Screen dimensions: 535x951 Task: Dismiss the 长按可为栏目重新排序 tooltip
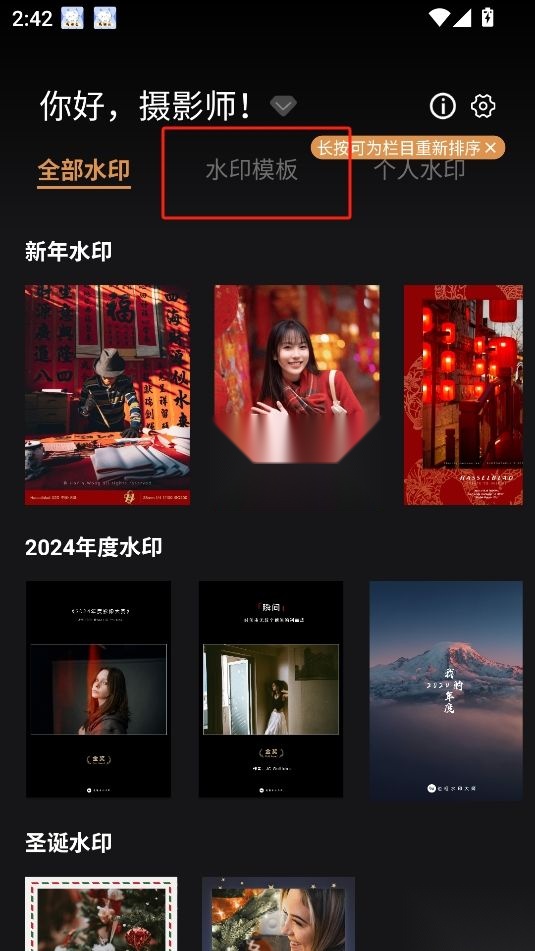click(x=491, y=147)
